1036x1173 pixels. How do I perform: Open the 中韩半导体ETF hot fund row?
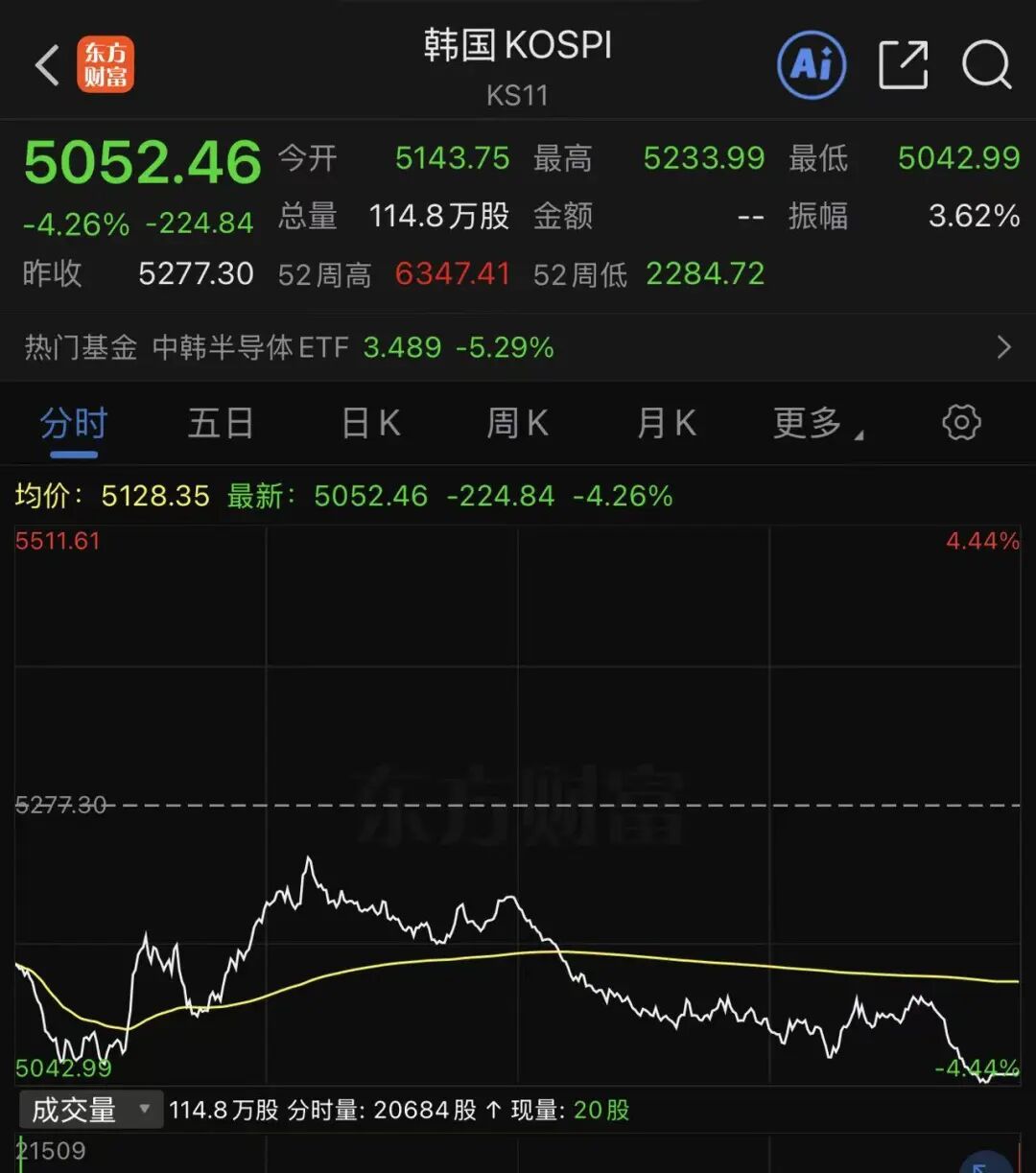[x=518, y=347]
